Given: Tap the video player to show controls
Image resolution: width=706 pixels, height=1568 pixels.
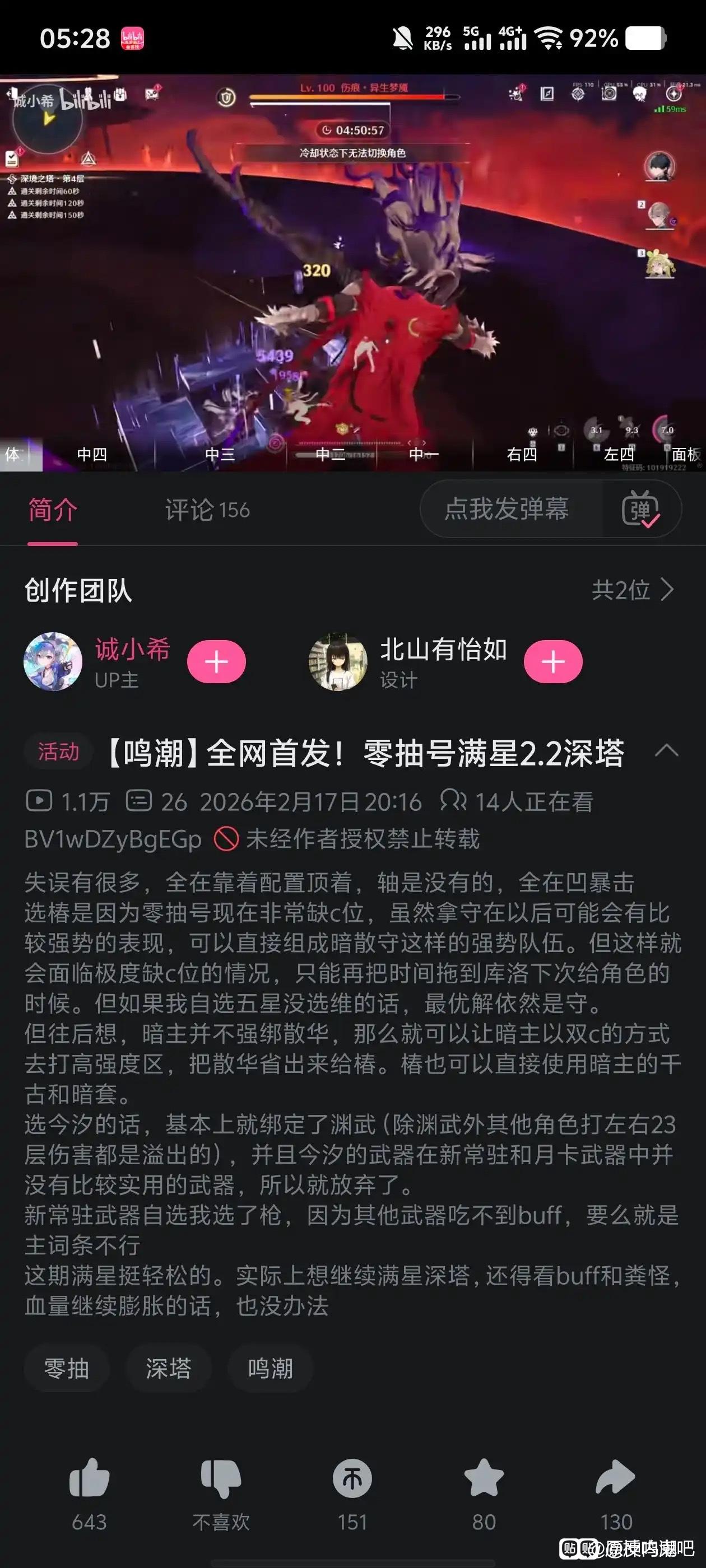Looking at the screenshot, I should 352,273.
